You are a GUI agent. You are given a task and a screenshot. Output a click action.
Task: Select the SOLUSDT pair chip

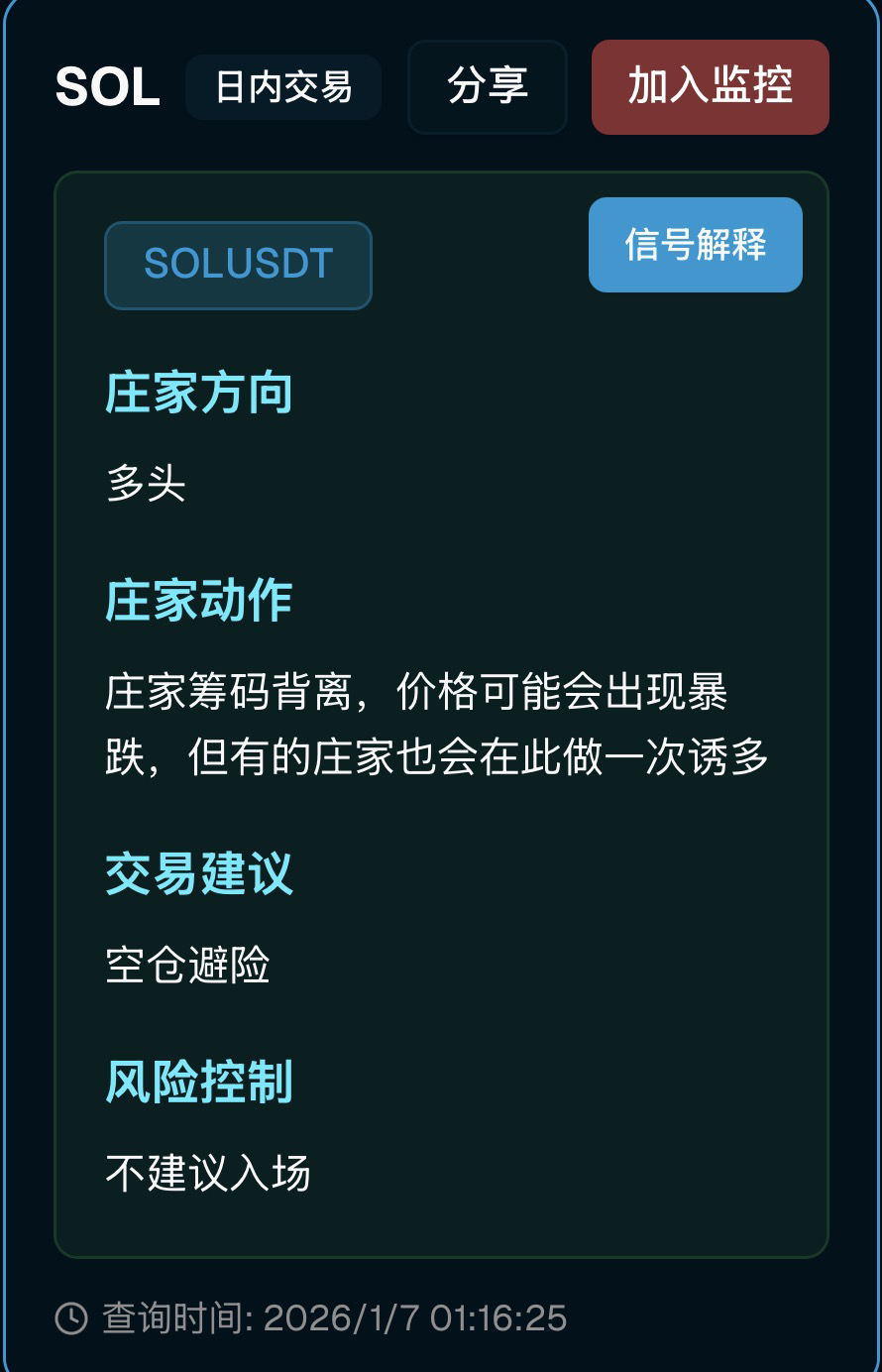[x=238, y=265]
